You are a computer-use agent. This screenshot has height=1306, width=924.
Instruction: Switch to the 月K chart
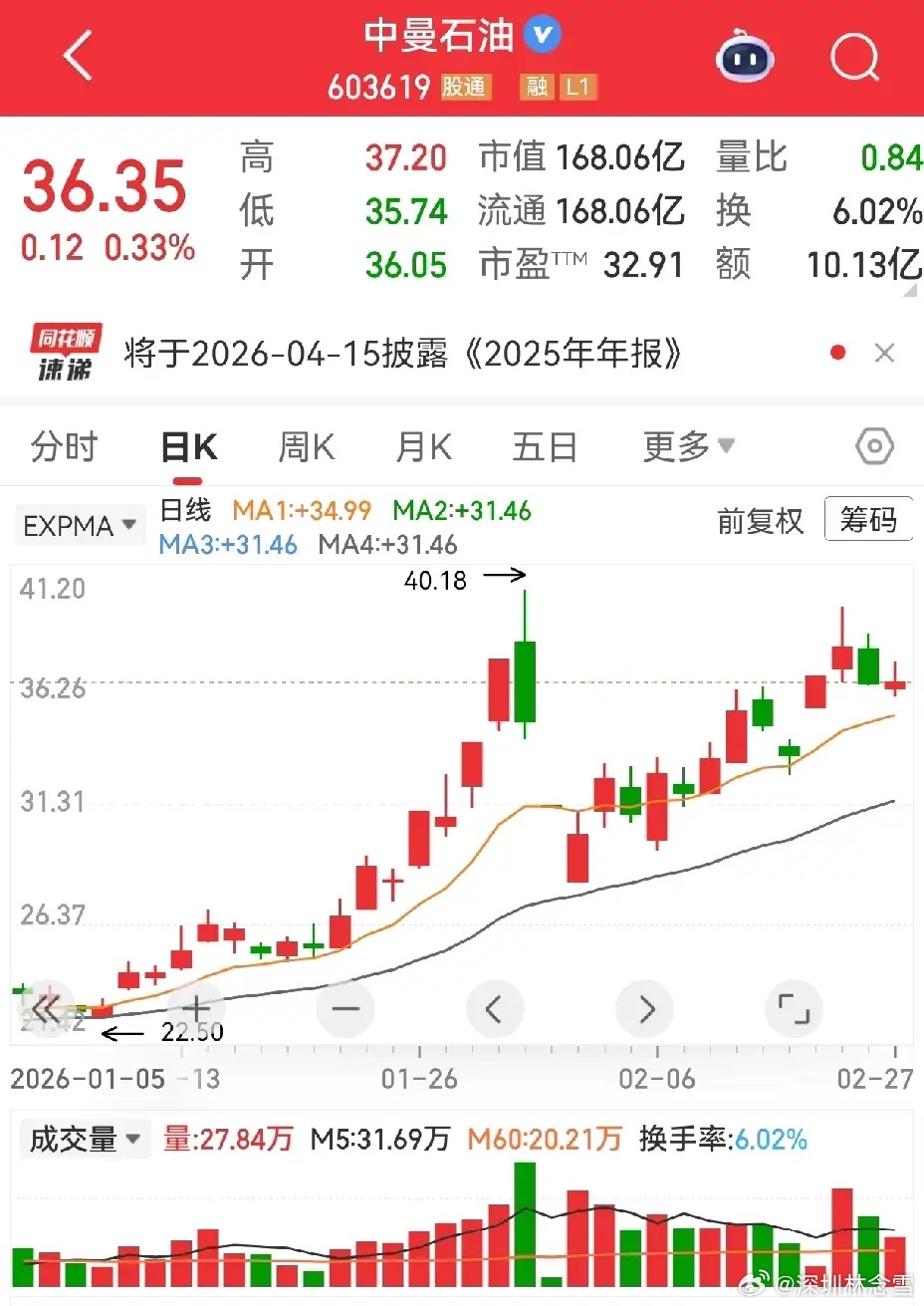click(423, 447)
